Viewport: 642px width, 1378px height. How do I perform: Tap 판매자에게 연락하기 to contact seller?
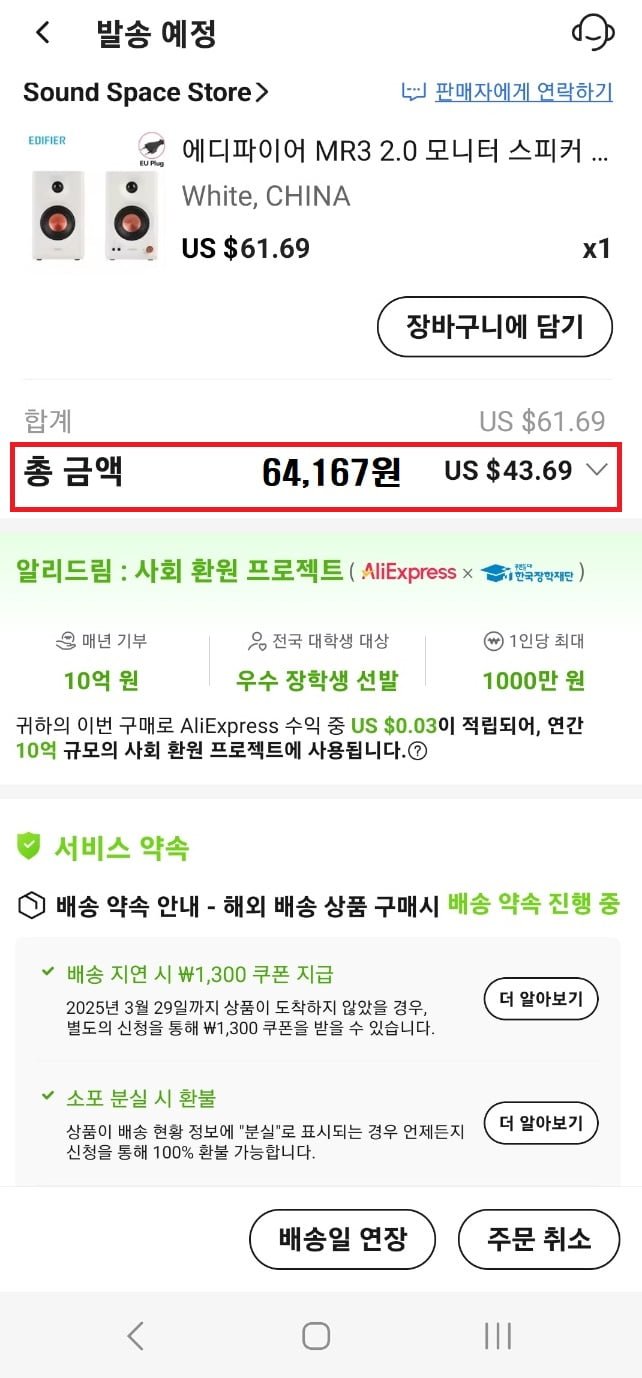[507, 92]
